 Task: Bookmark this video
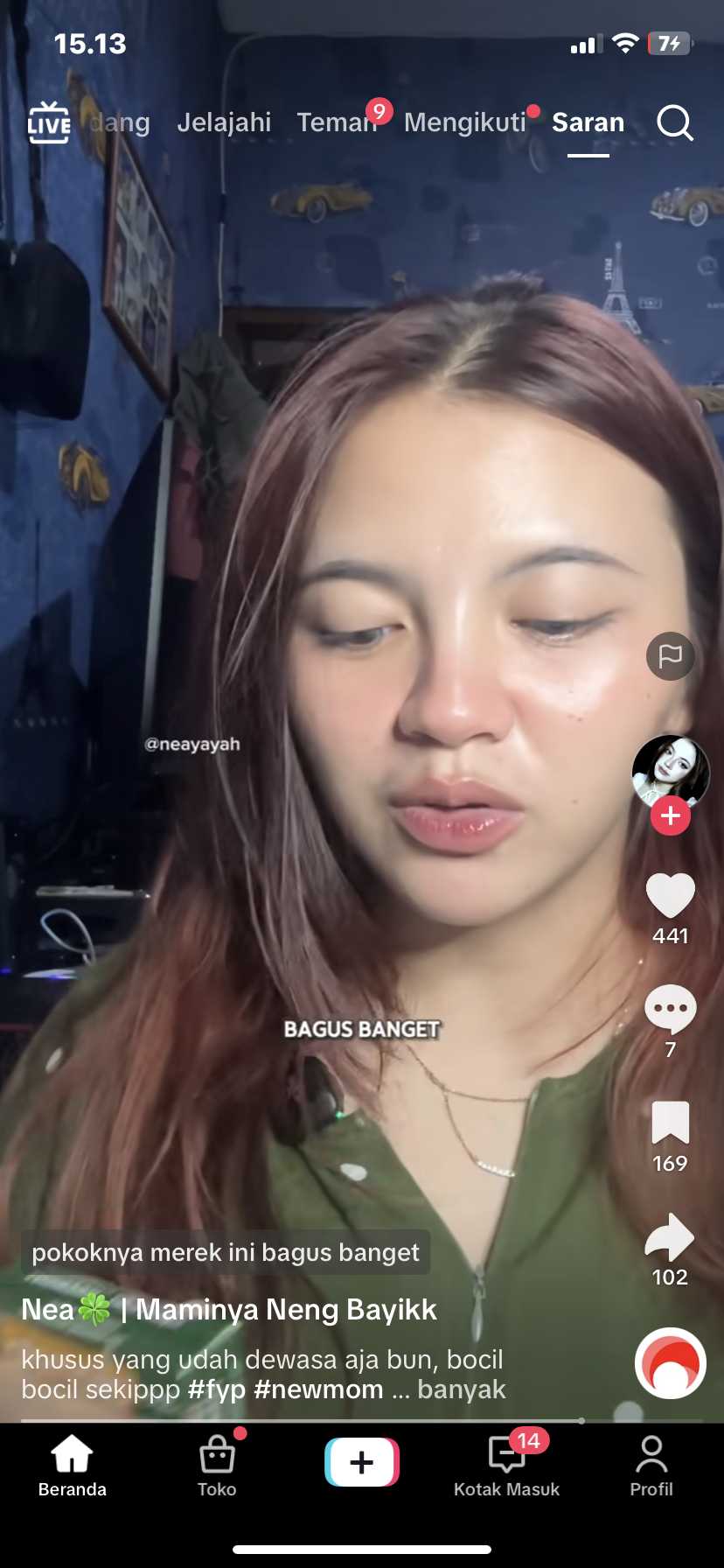(x=670, y=1123)
